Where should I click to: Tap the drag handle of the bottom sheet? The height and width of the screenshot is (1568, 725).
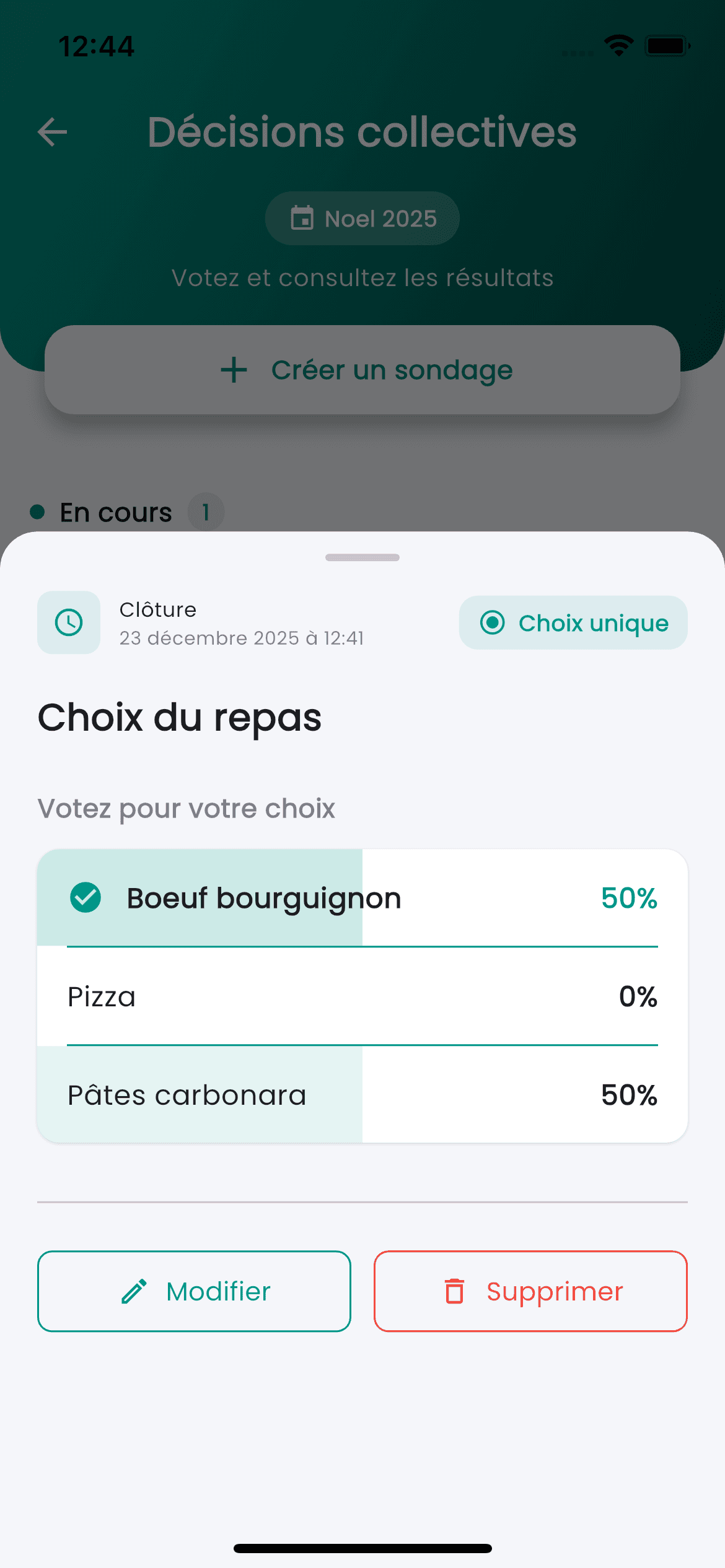362,557
